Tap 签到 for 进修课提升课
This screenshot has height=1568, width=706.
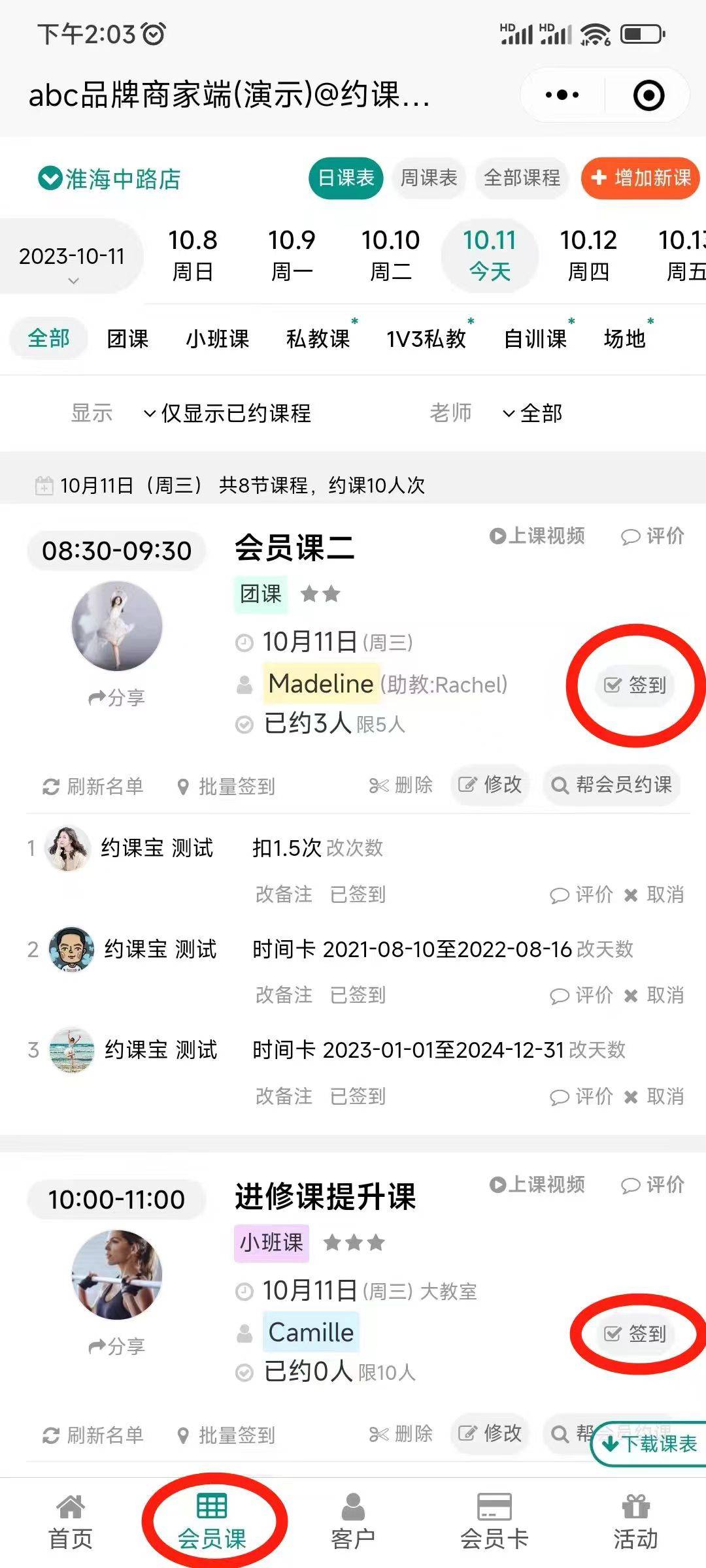pyautogui.click(x=635, y=1333)
